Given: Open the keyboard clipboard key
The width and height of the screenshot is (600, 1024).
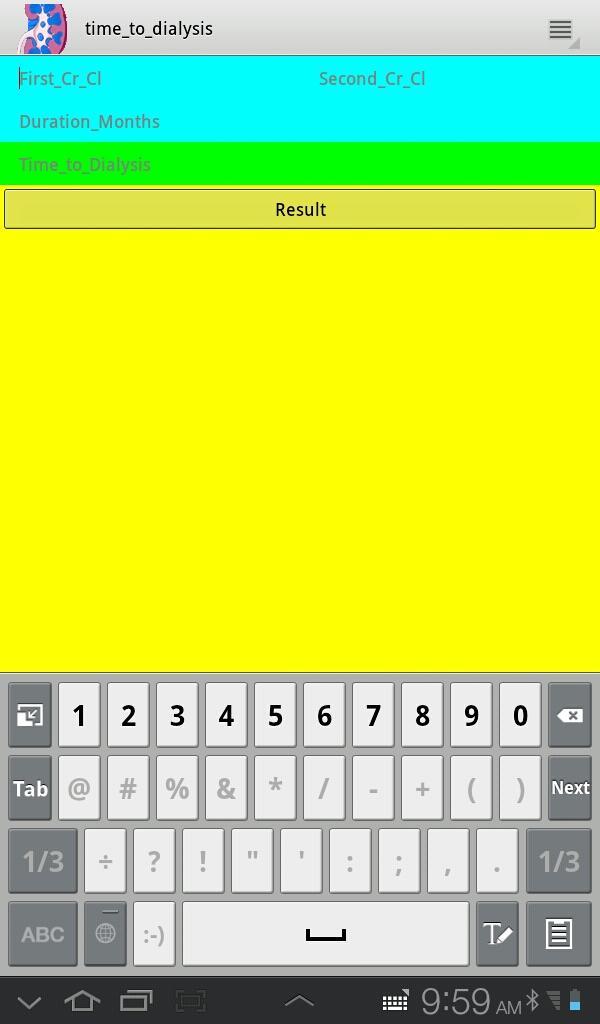Looking at the screenshot, I should [x=558, y=934].
